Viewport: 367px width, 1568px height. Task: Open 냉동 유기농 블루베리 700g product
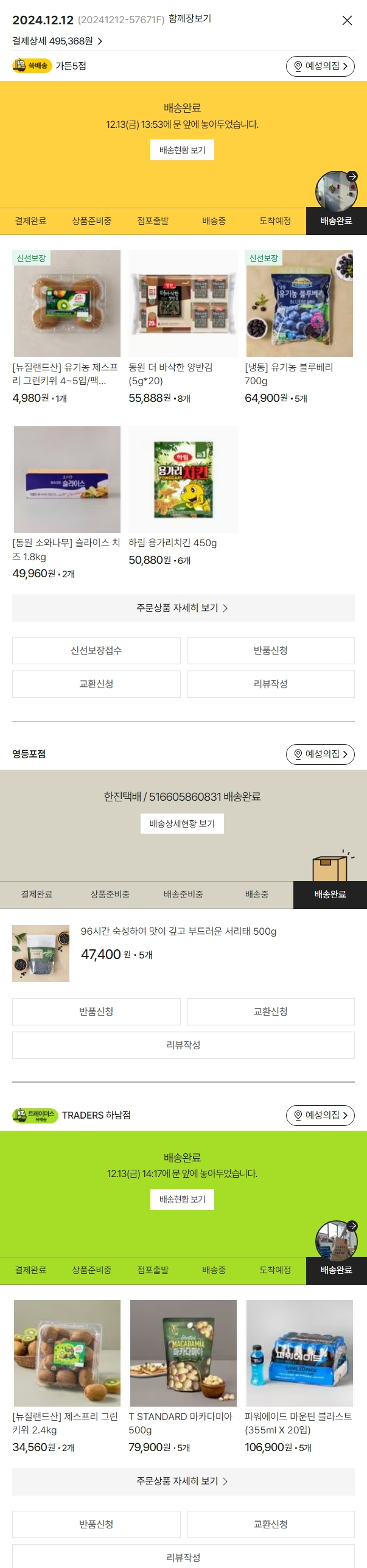pos(299,304)
